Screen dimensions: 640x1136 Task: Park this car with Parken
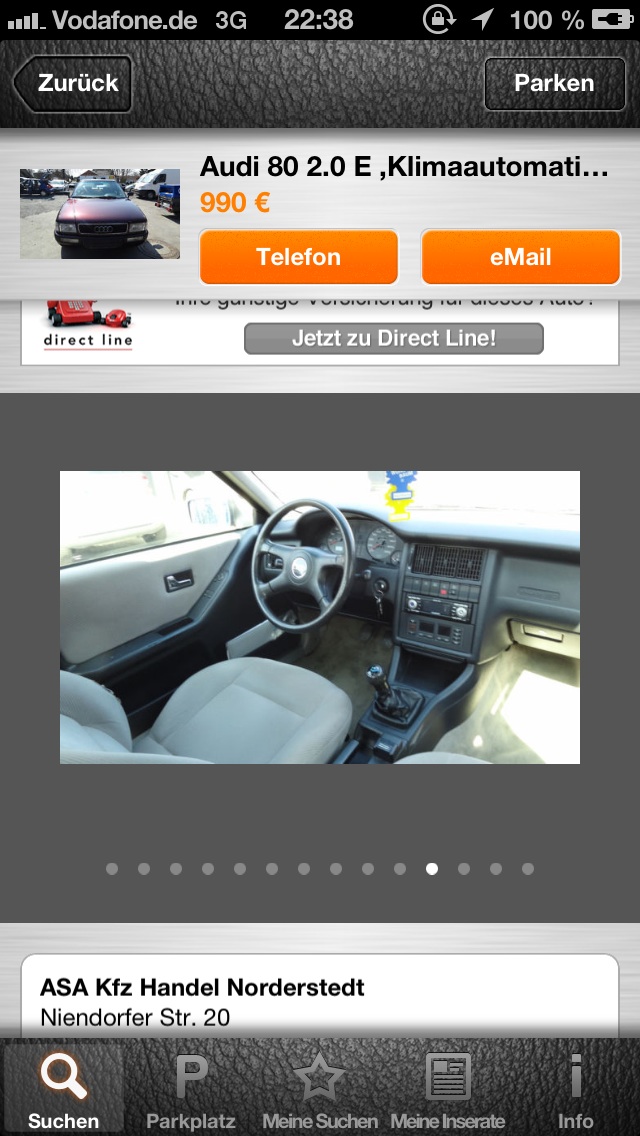coord(554,84)
